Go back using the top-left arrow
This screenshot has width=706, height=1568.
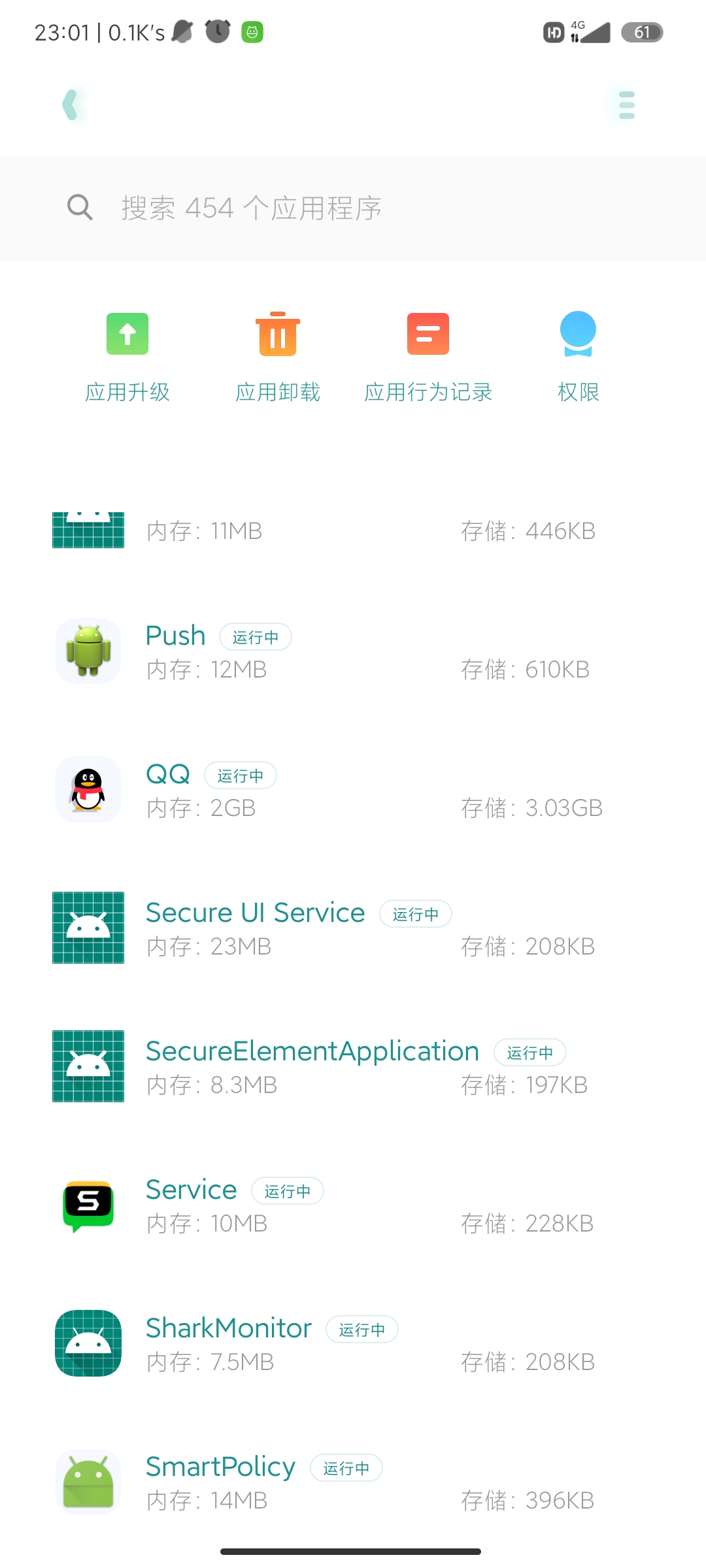tap(71, 105)
